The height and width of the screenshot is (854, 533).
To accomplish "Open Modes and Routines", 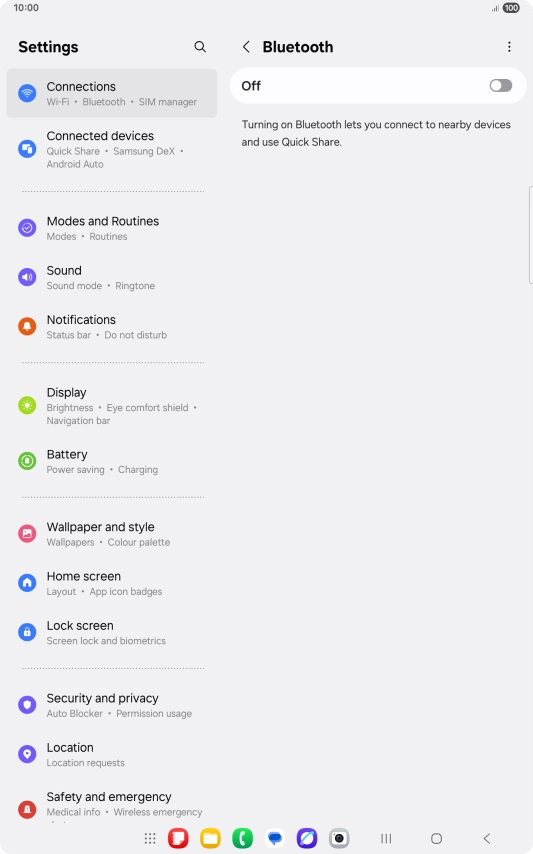I will coord(112,228).
